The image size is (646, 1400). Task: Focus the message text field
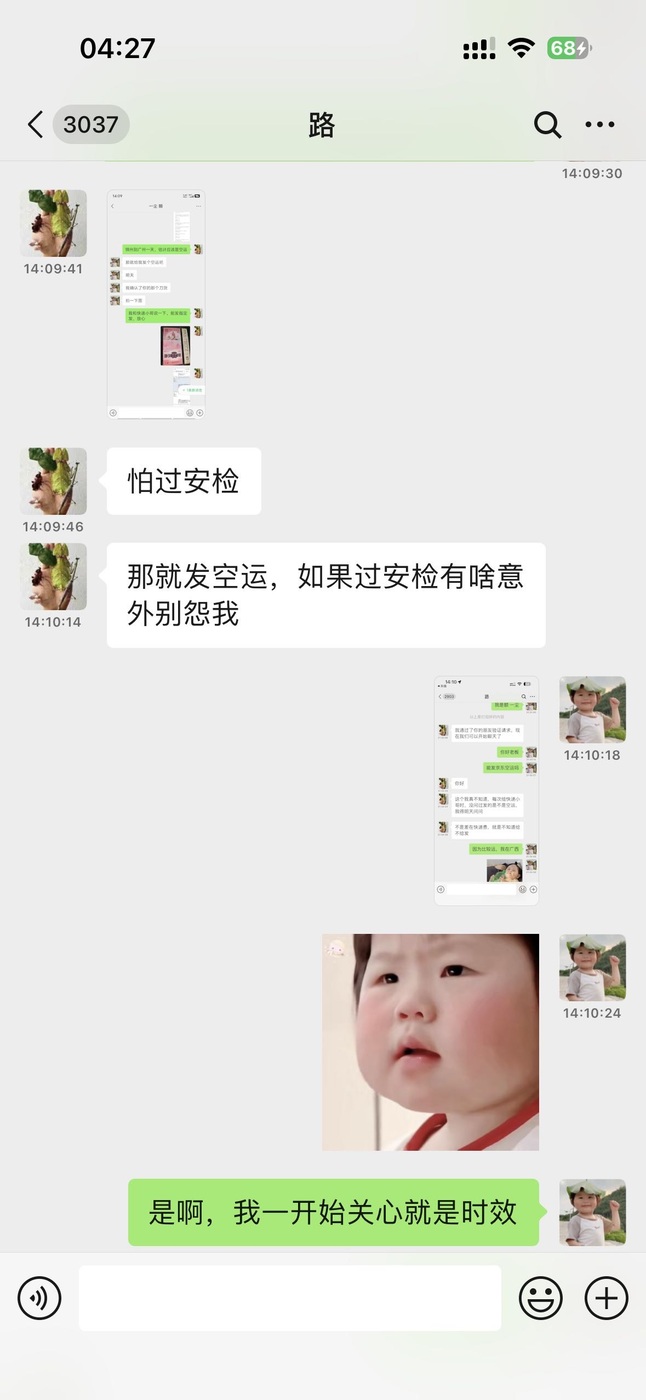pyautogui.click(x=290, y=1298)
